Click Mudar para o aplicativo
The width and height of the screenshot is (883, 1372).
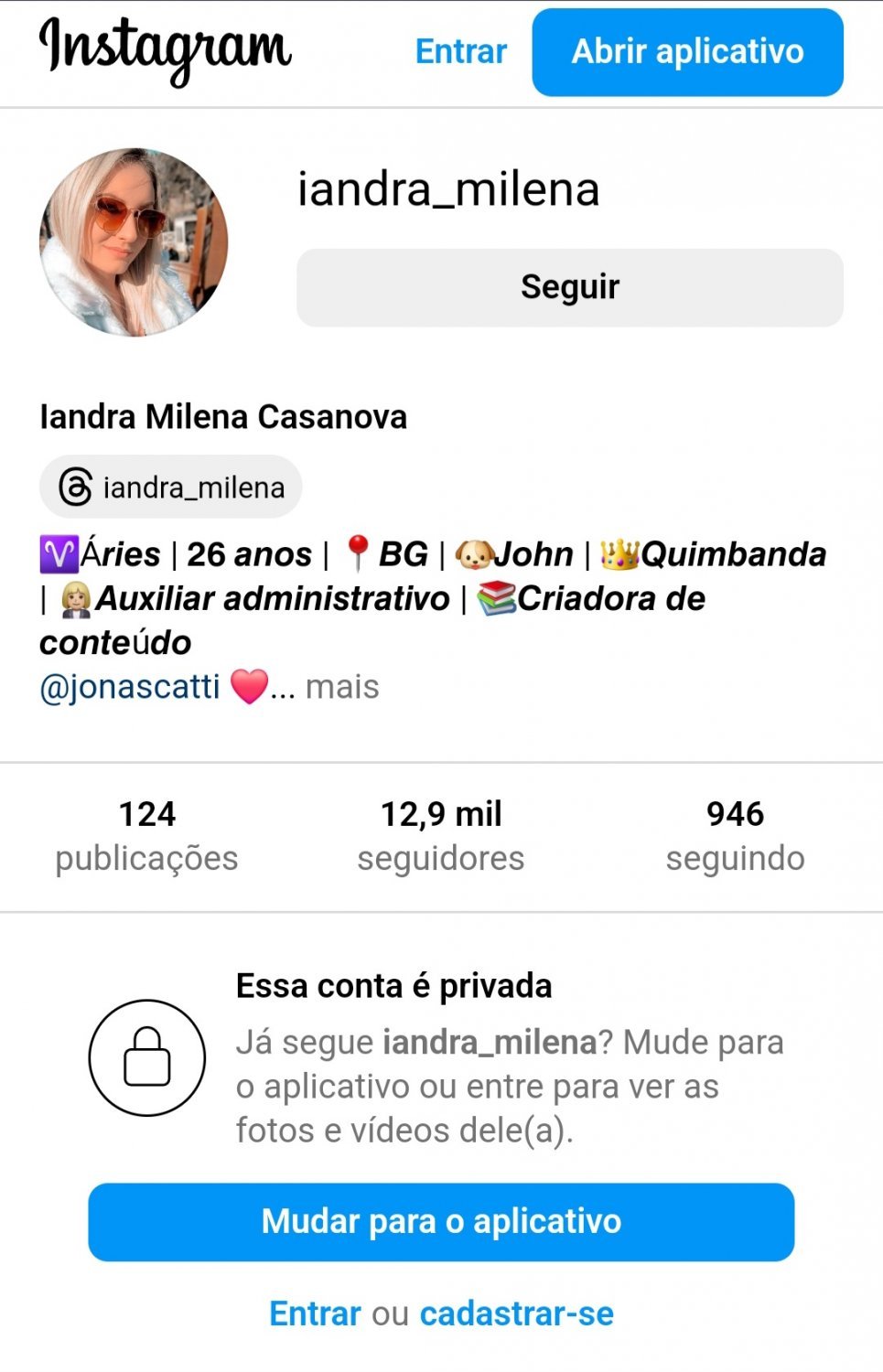pos(441,1221)
